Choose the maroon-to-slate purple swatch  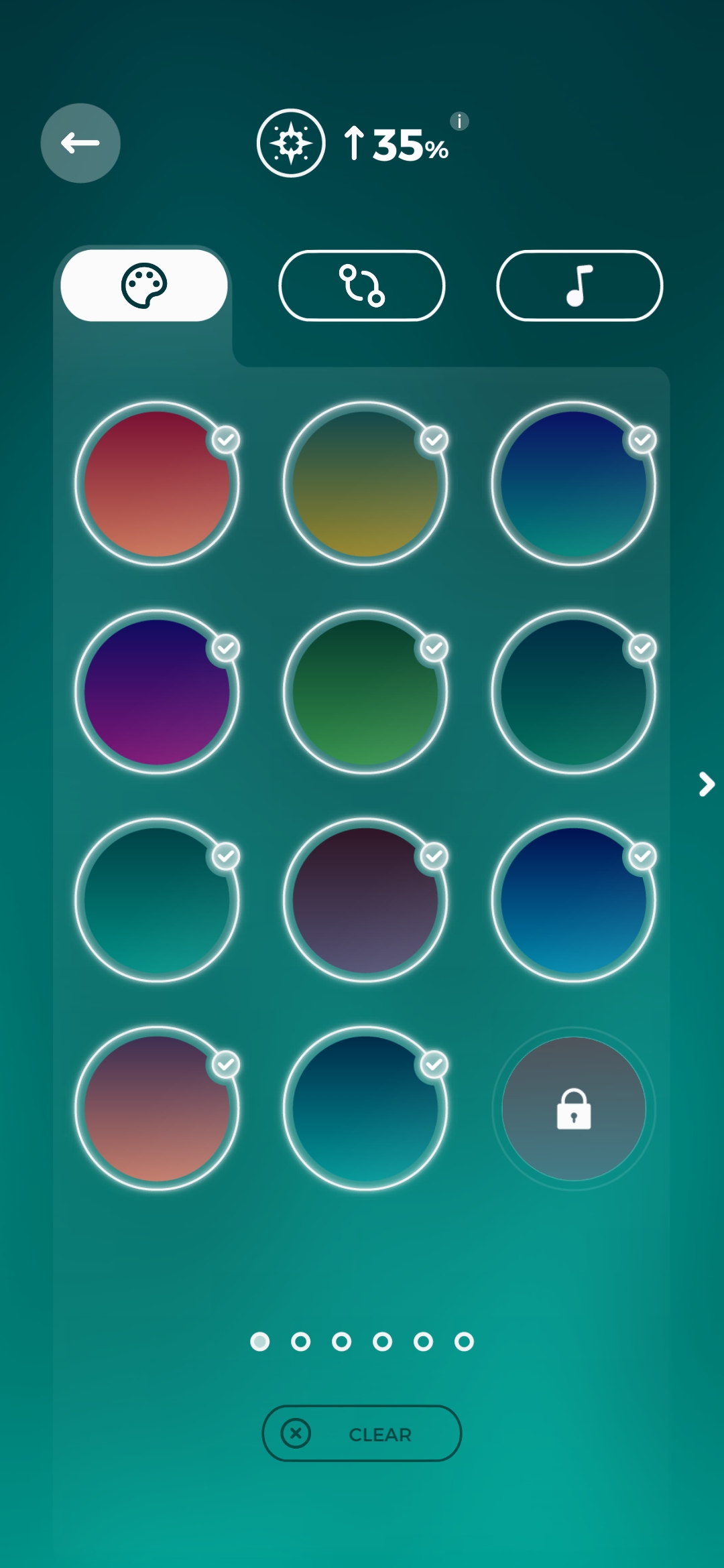pyautogui.click(x=365, y=901)
